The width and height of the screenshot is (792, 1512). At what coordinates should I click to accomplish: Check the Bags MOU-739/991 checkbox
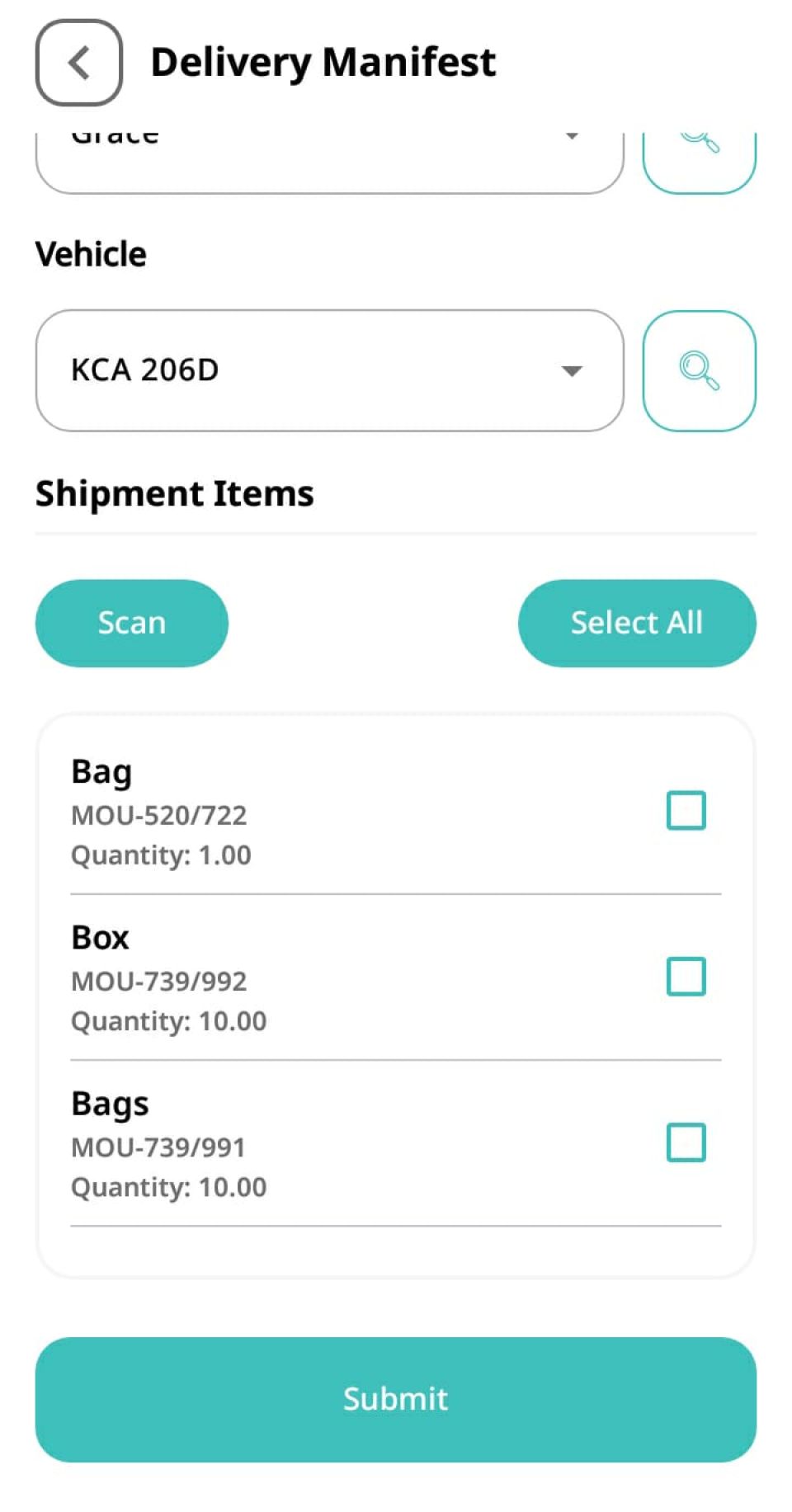(686, 1142)
